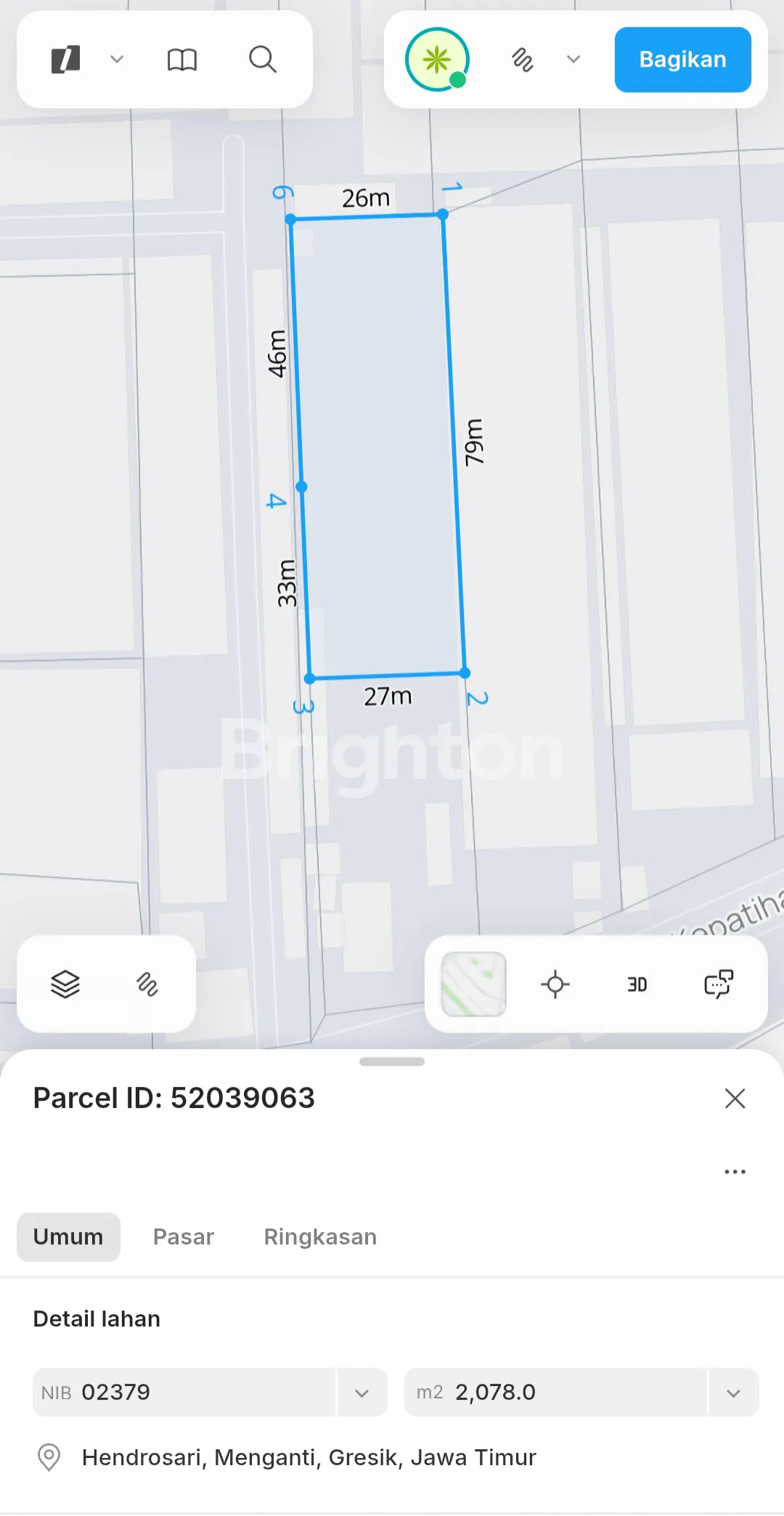Center map on my location
This screenshot has width=784, height=1516.
[555, 985]
